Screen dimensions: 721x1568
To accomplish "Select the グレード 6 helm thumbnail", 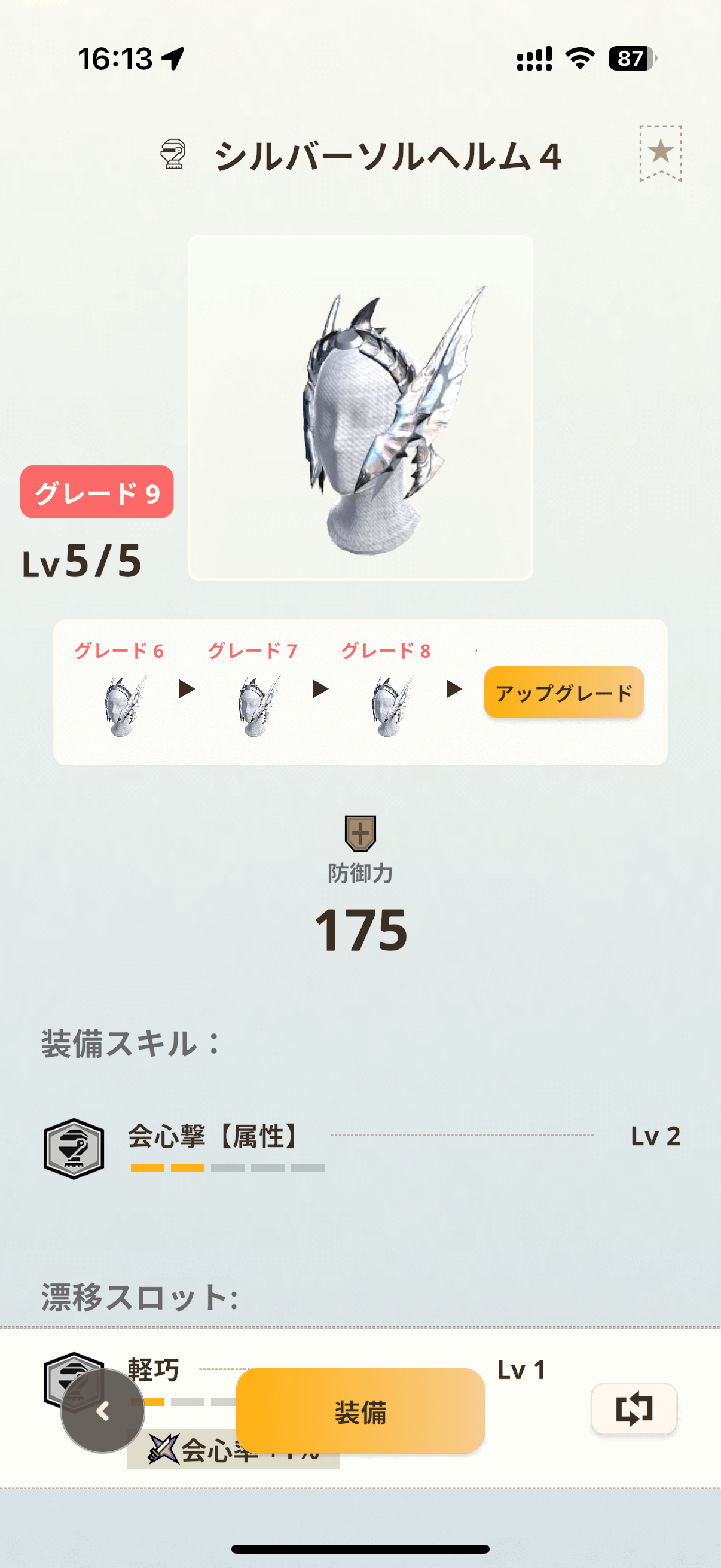I will click(x=124, y=705).
